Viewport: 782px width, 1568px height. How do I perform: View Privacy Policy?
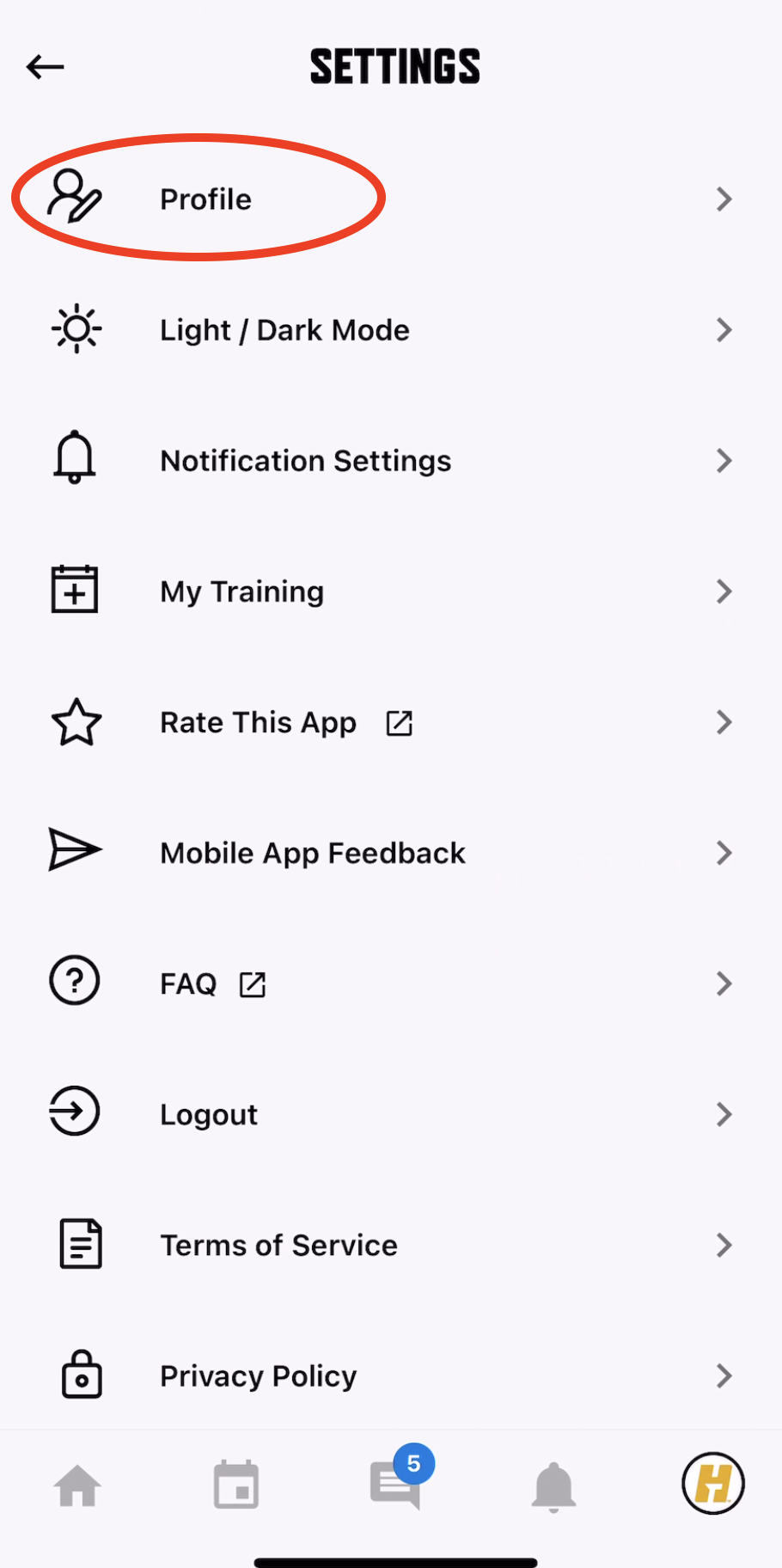(391, 1374)
